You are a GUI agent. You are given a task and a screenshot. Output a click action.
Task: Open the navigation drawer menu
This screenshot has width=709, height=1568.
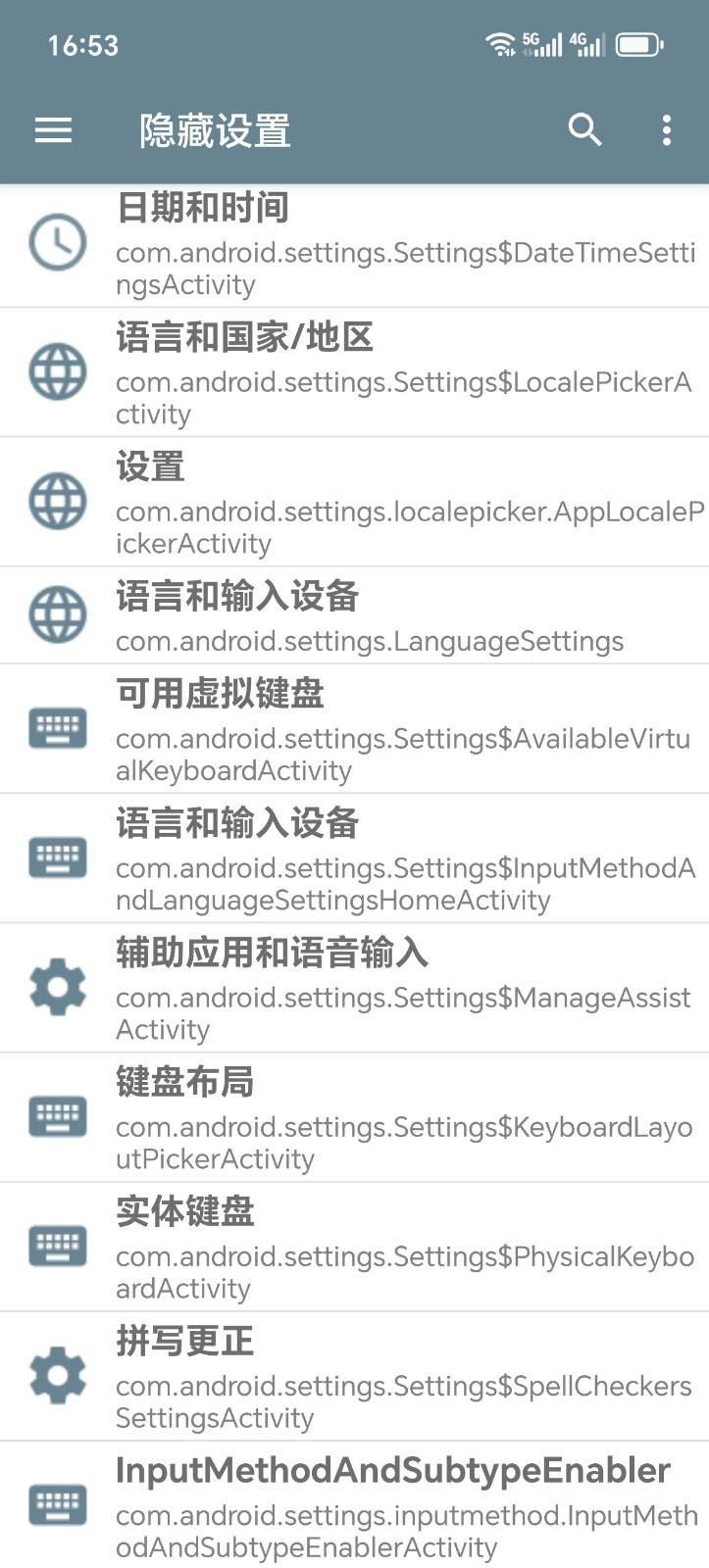(53, 130)
